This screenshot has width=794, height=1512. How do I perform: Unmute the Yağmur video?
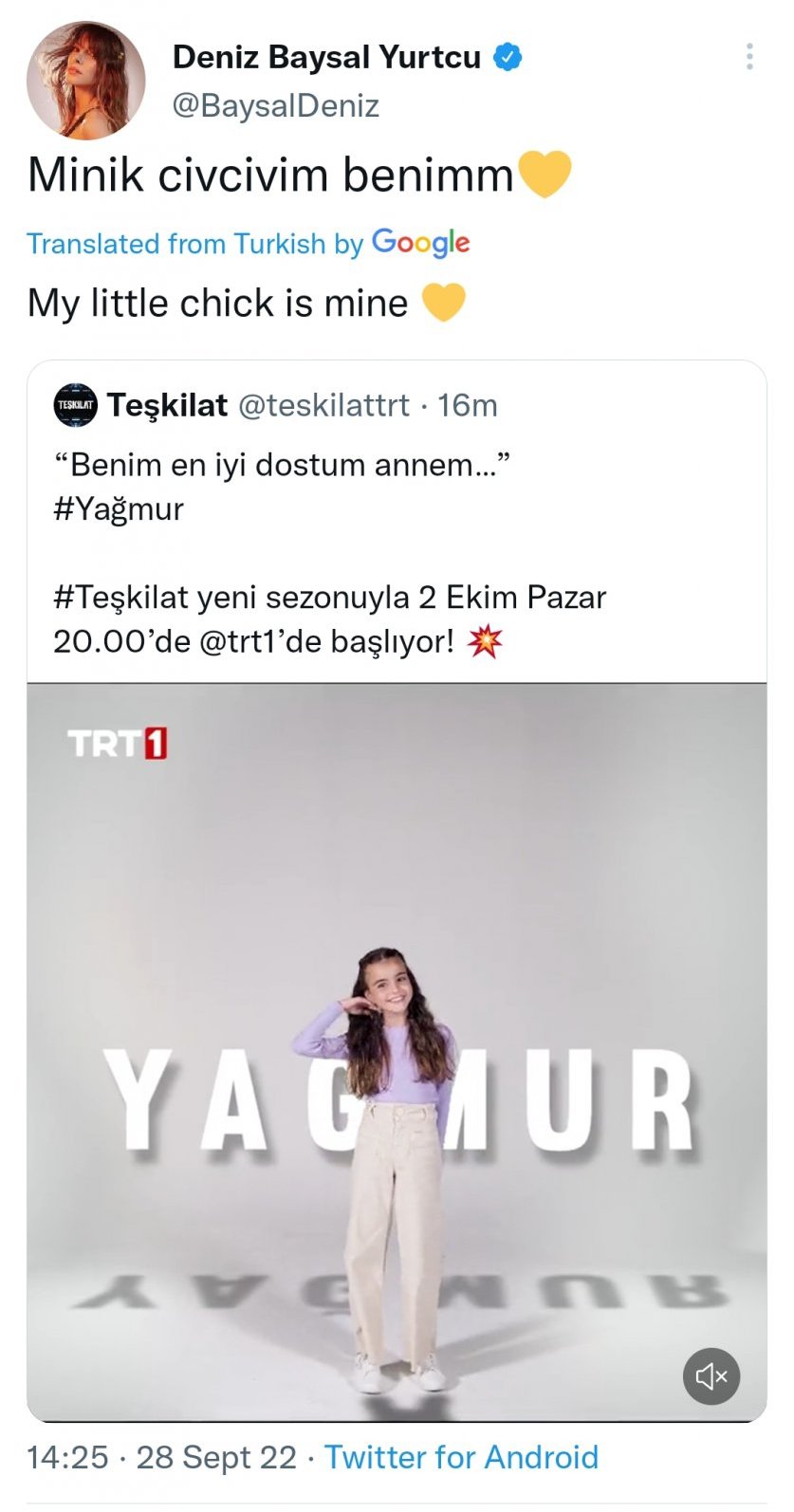point(711,1375)
